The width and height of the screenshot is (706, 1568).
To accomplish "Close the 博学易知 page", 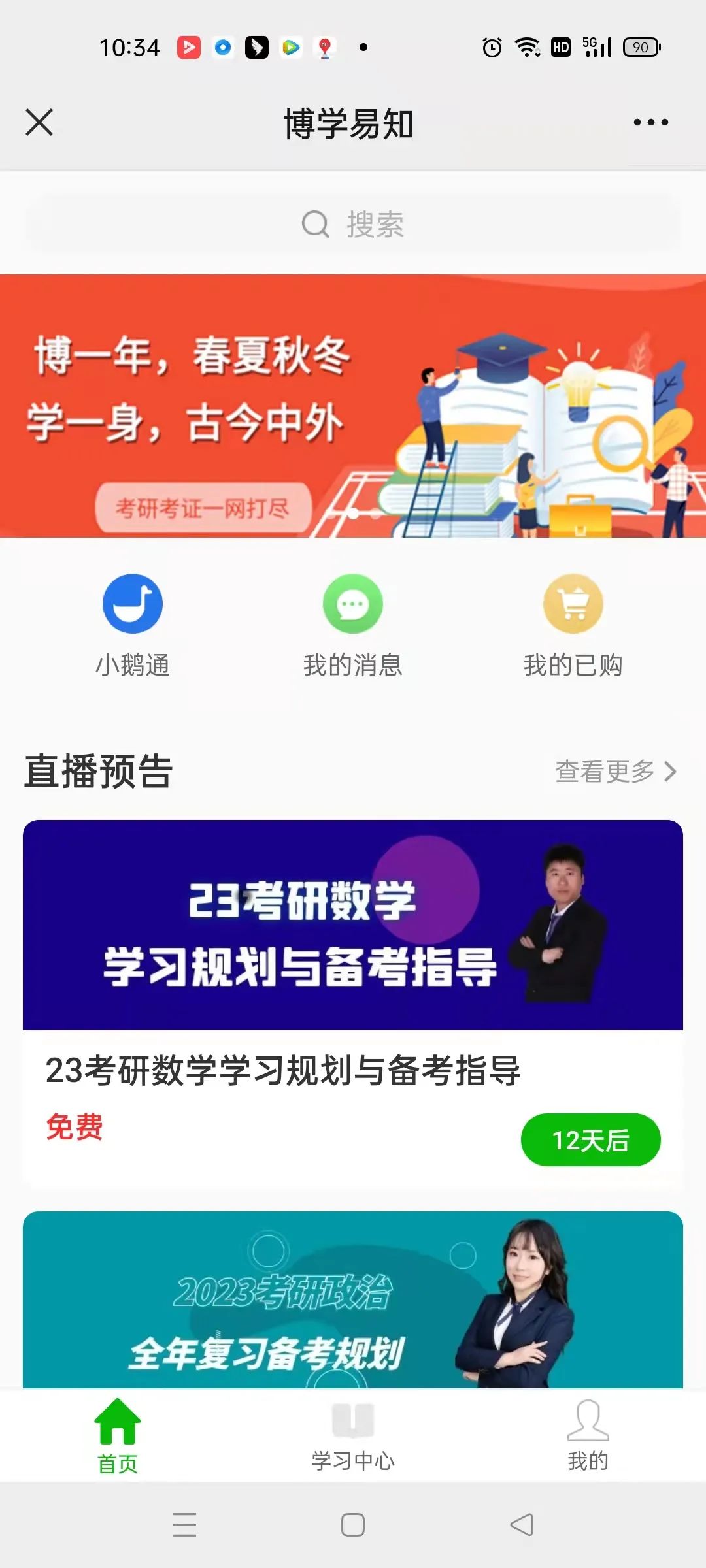I will coord(39,122).
